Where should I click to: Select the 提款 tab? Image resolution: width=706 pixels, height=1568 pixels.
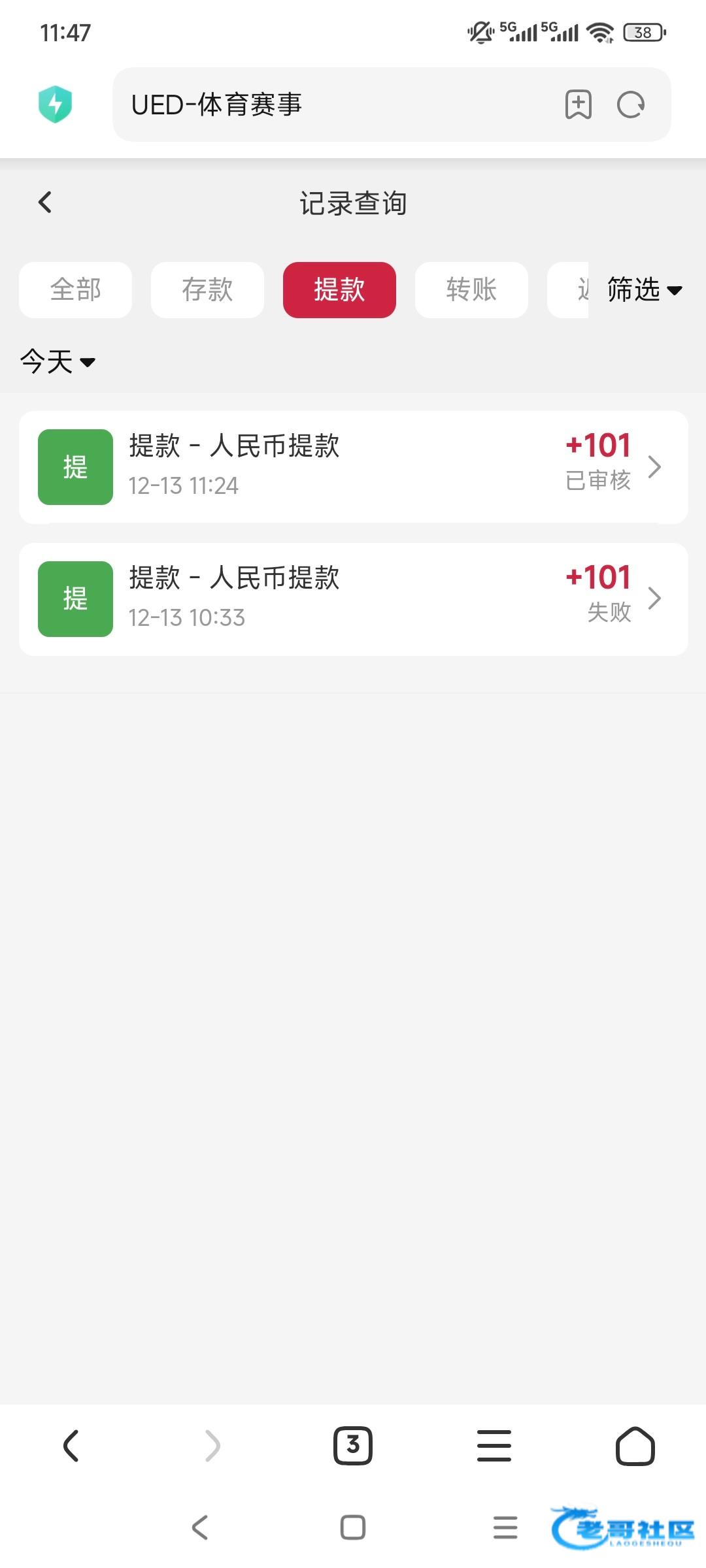(339, 290)
